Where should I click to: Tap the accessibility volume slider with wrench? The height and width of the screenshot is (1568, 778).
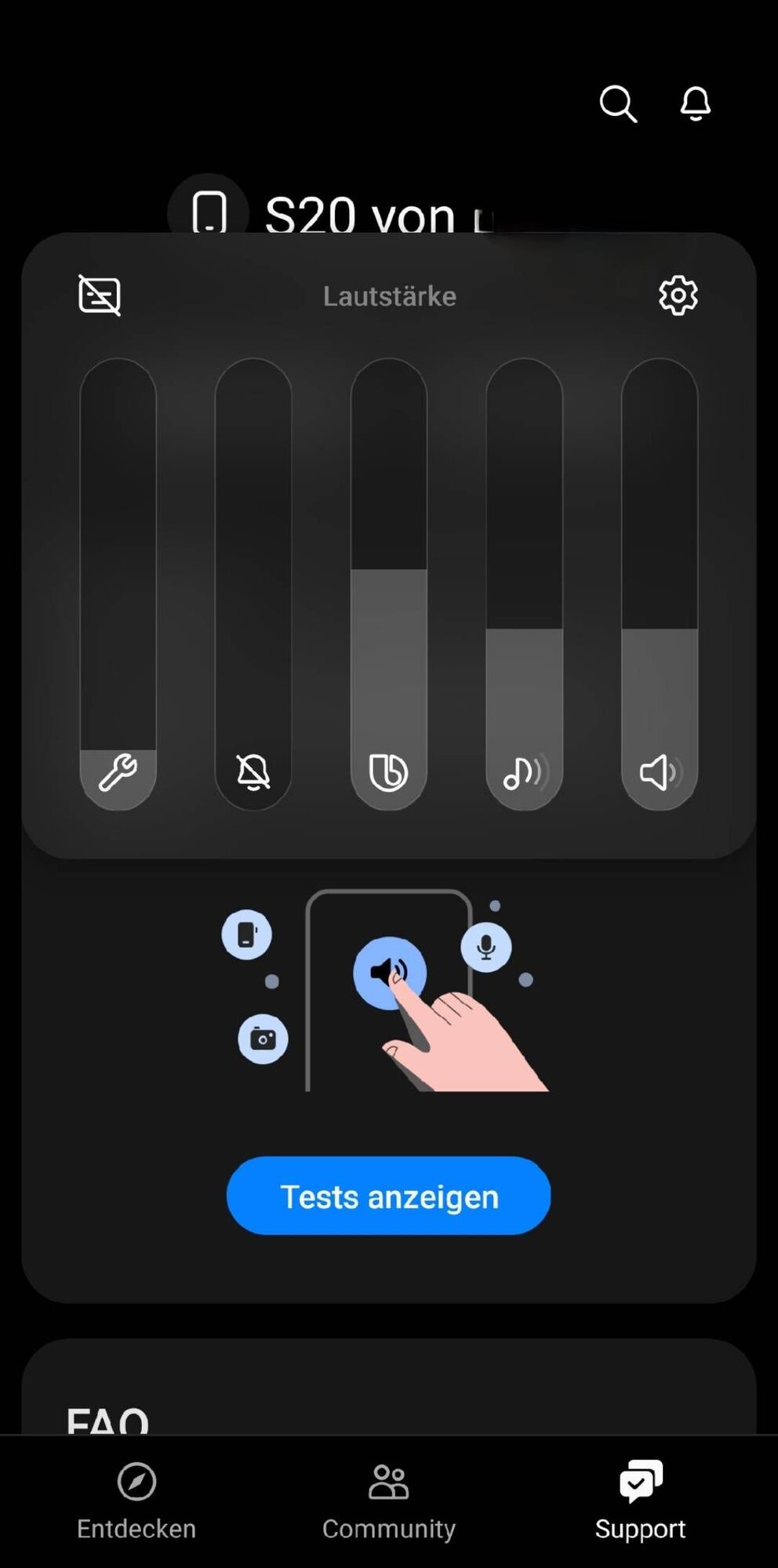(x=118, y=584)
